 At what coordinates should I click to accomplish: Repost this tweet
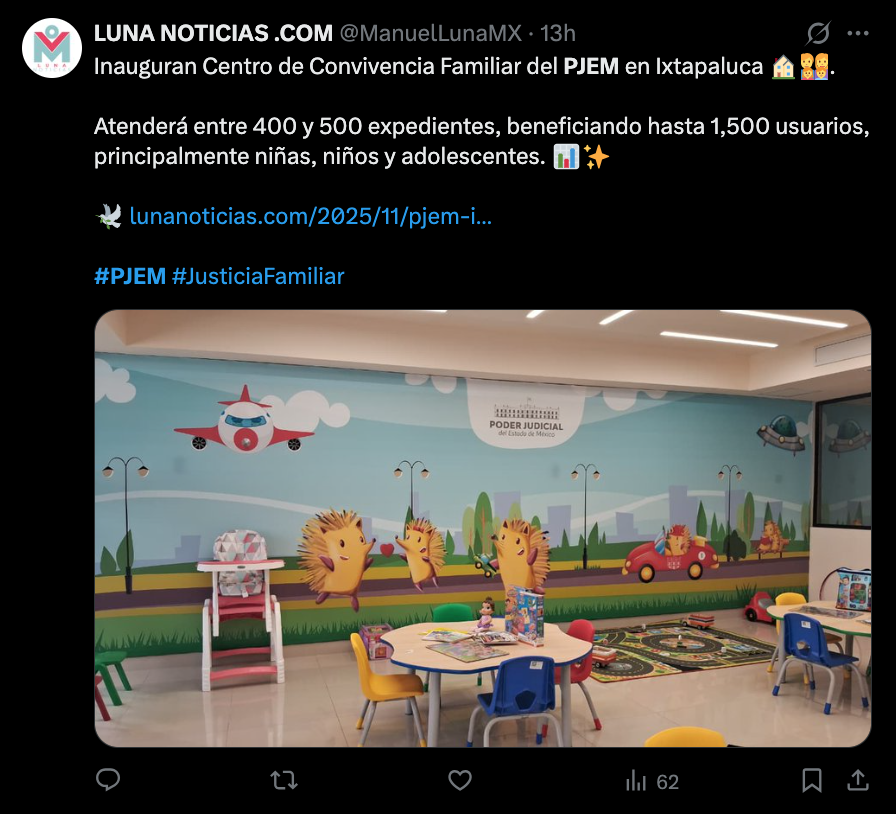click(x=284, y=780)
